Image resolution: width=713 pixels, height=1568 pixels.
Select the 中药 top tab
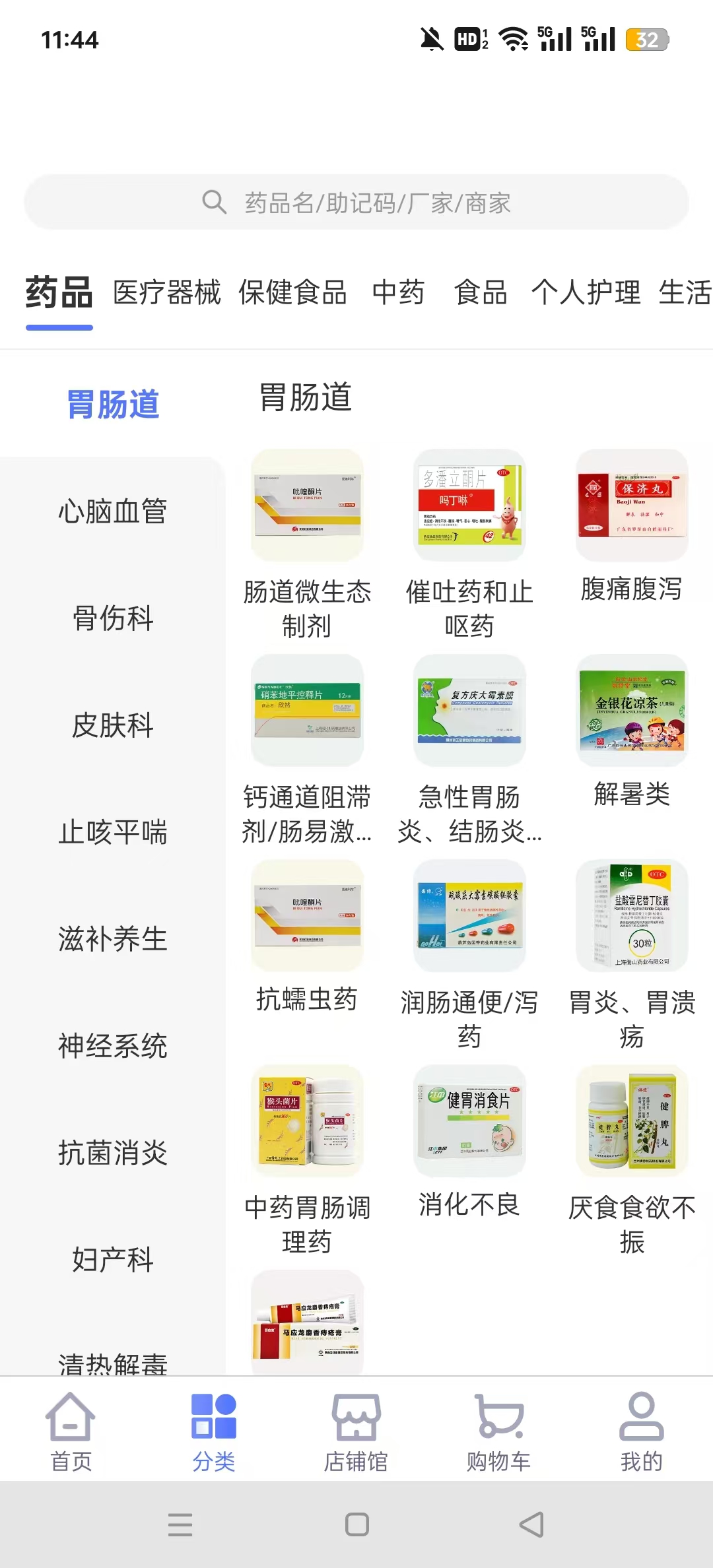pos(398,292)
